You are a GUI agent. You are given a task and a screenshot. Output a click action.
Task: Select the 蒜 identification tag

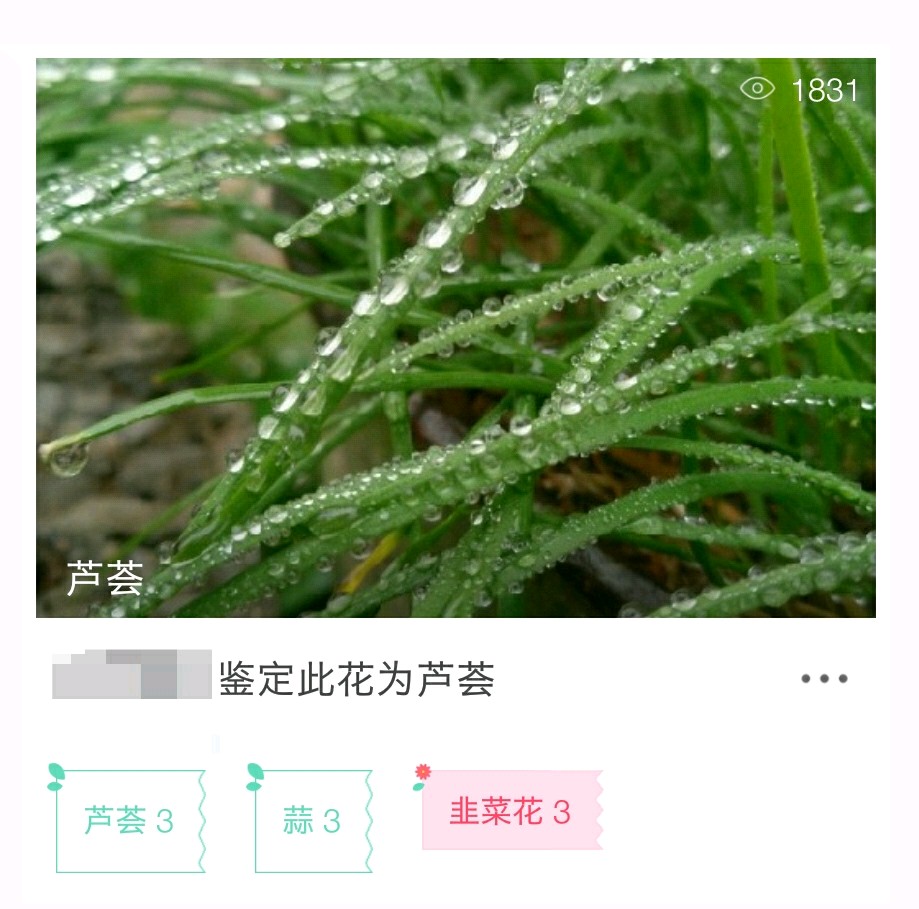(x=311, y=820)
